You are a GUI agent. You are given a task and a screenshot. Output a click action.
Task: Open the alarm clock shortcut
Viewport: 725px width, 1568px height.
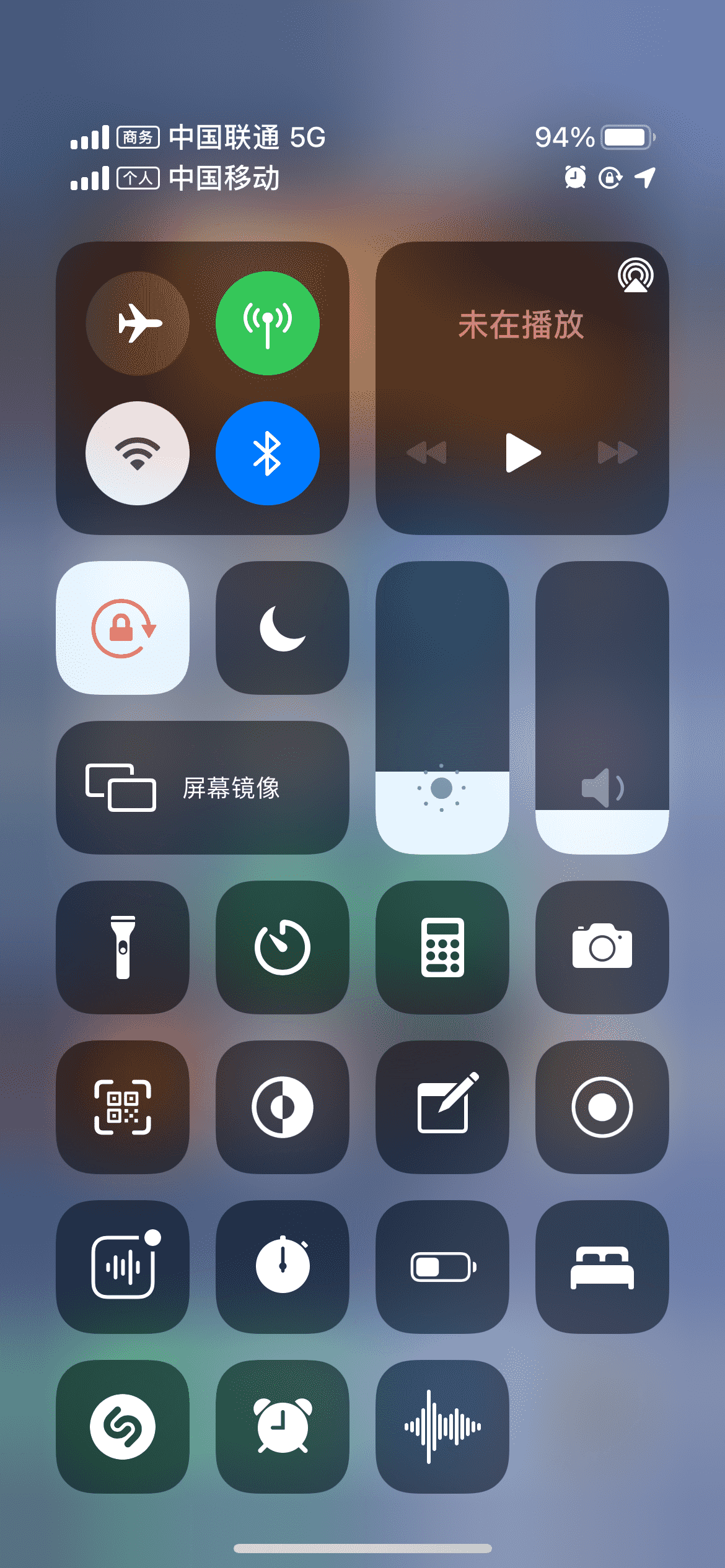coord(283,1427)
